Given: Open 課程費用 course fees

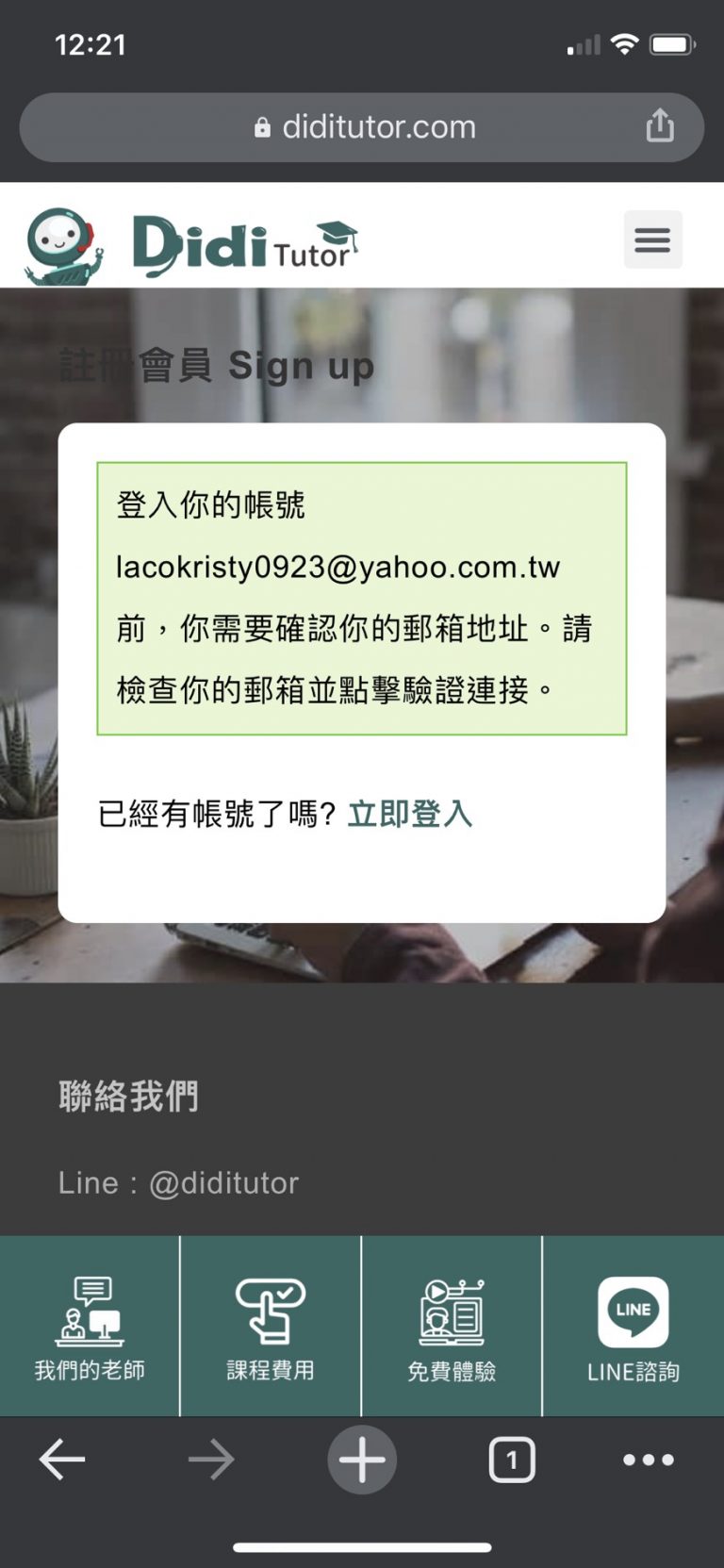Looking at the screenshot, I should (271, 1327).
